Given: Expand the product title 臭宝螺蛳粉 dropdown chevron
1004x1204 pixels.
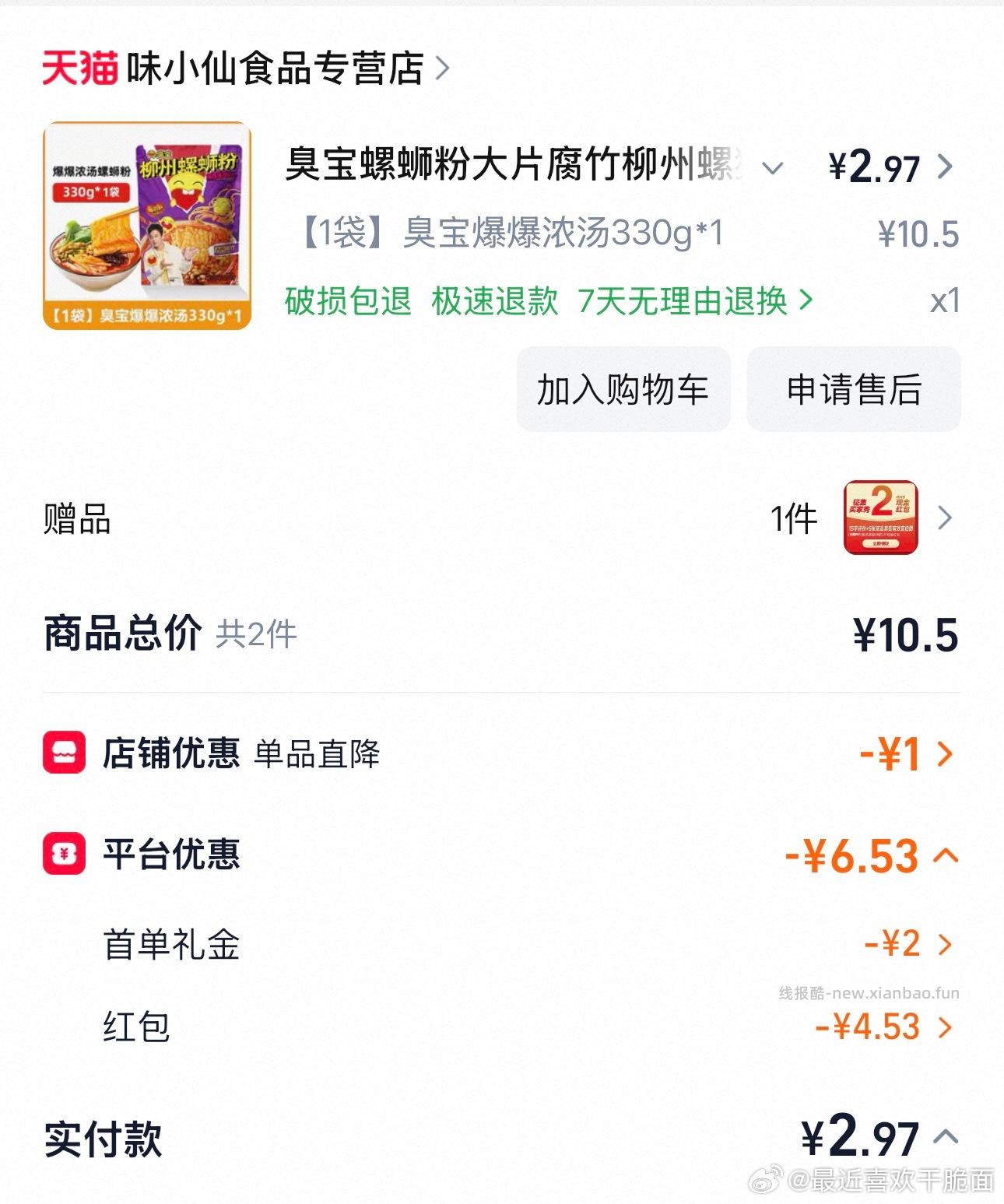Looking at the screenshot, I should coord(771,167).
